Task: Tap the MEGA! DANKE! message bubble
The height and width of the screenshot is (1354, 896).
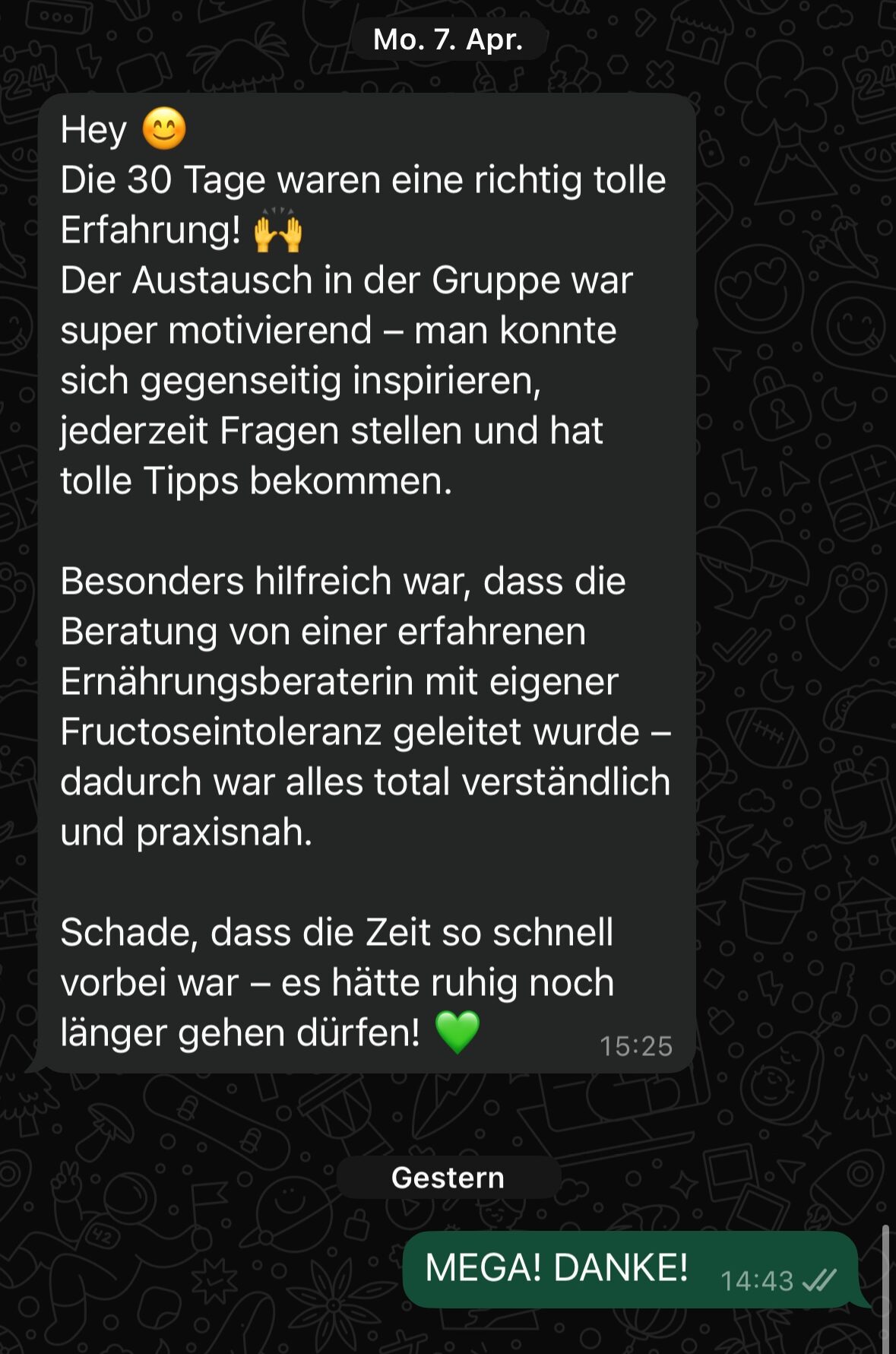Action: (629, 1269)
